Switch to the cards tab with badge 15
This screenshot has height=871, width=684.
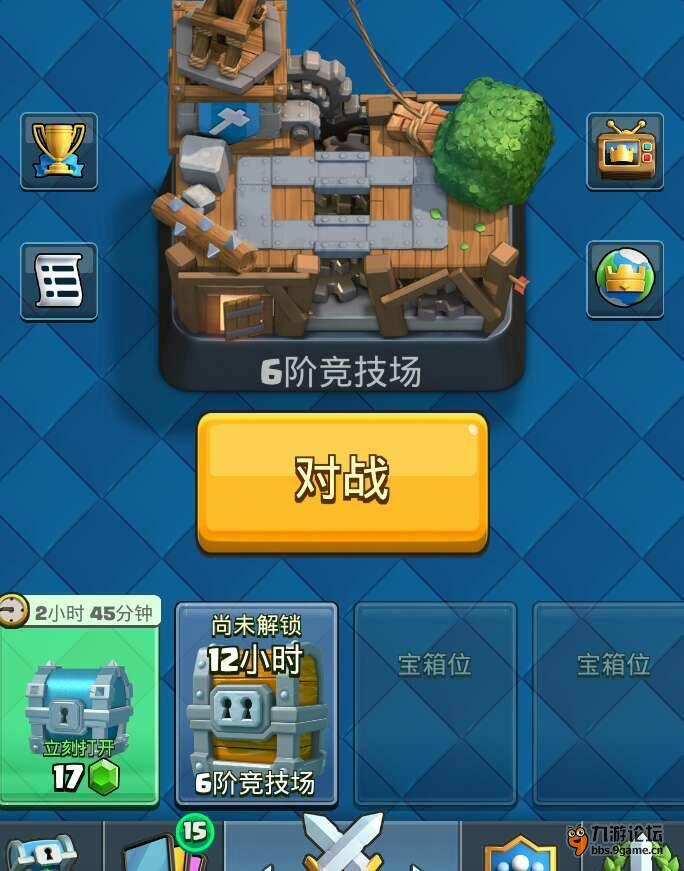click(x=160, y=850)
